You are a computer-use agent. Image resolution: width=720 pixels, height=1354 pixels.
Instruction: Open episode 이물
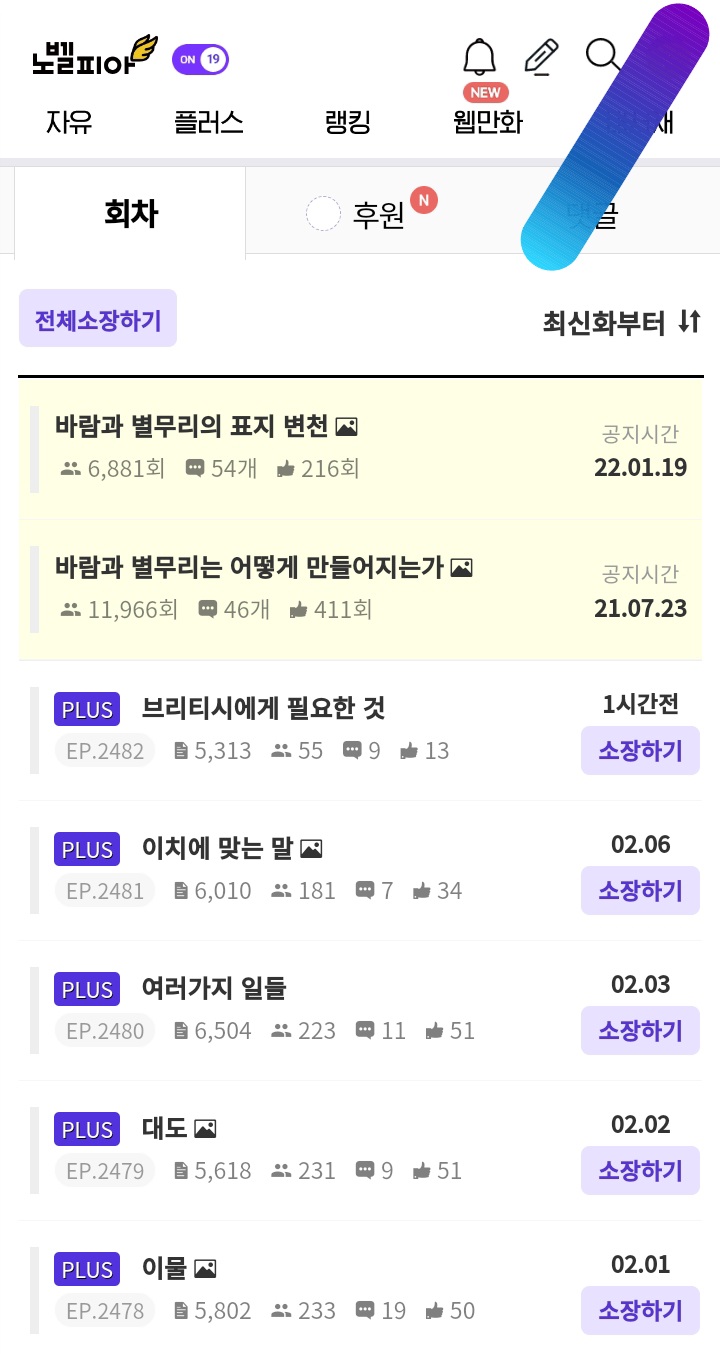(165, 1269)
